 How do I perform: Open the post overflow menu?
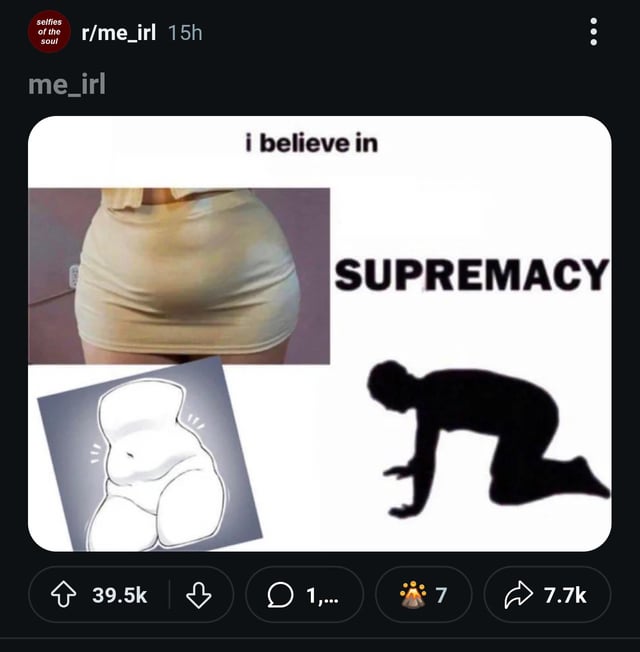pyautogui.click(x=594, y=33)
